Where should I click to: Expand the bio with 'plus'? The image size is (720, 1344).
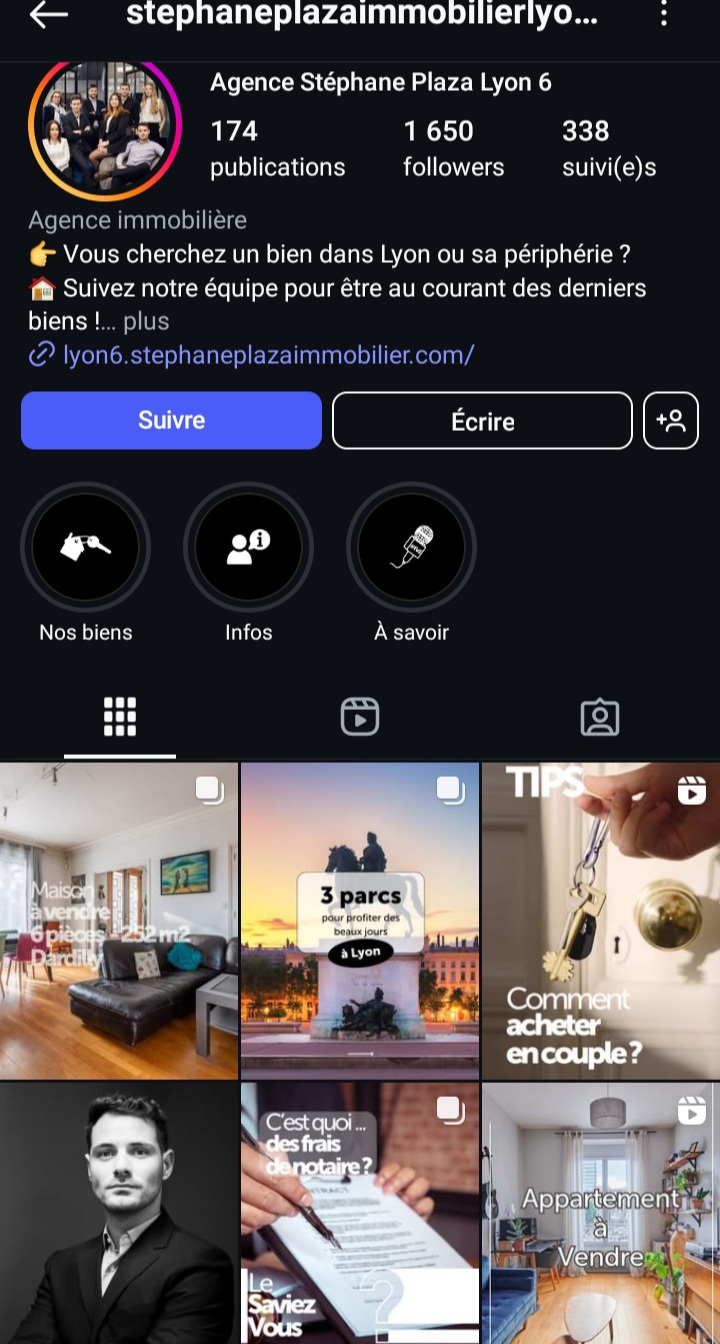coord(146,321)
